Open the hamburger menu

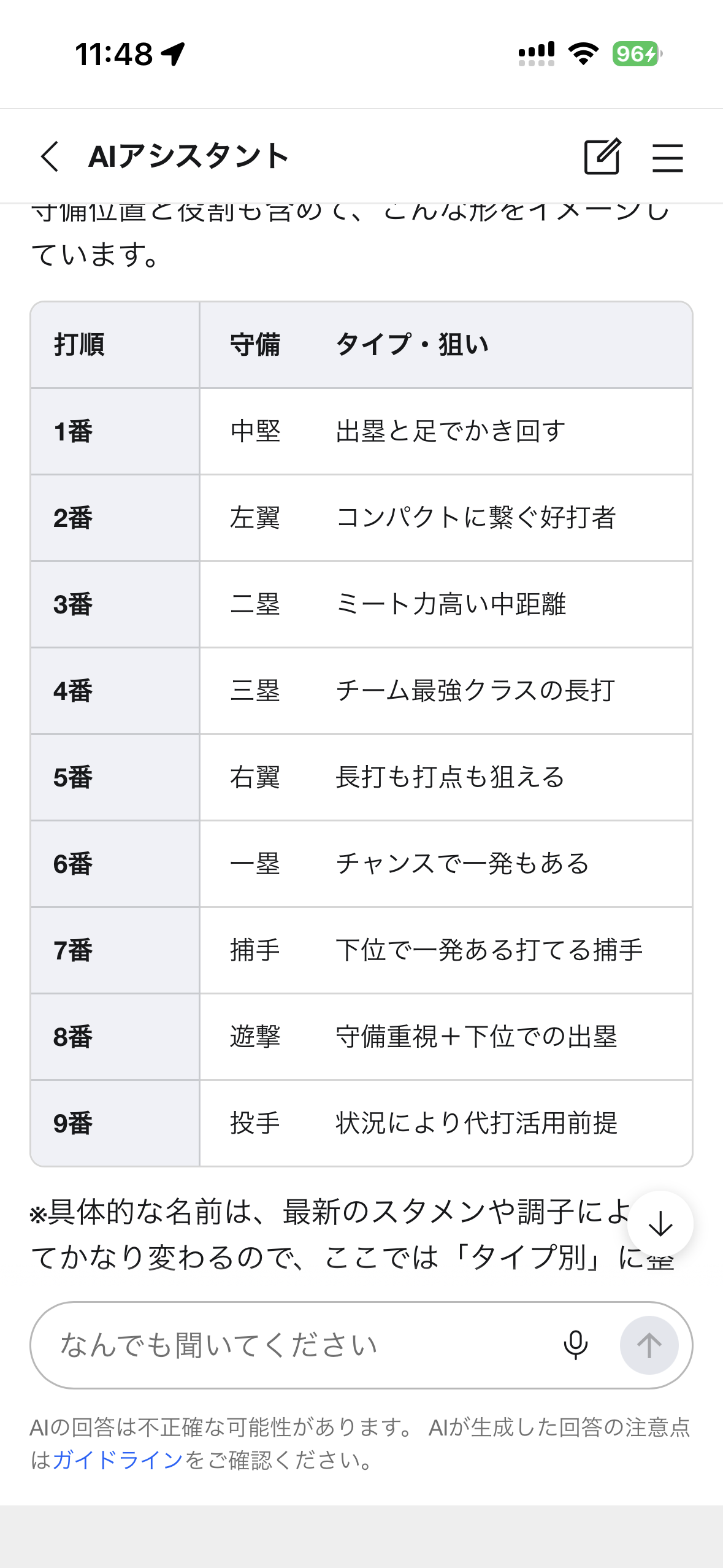667,158
